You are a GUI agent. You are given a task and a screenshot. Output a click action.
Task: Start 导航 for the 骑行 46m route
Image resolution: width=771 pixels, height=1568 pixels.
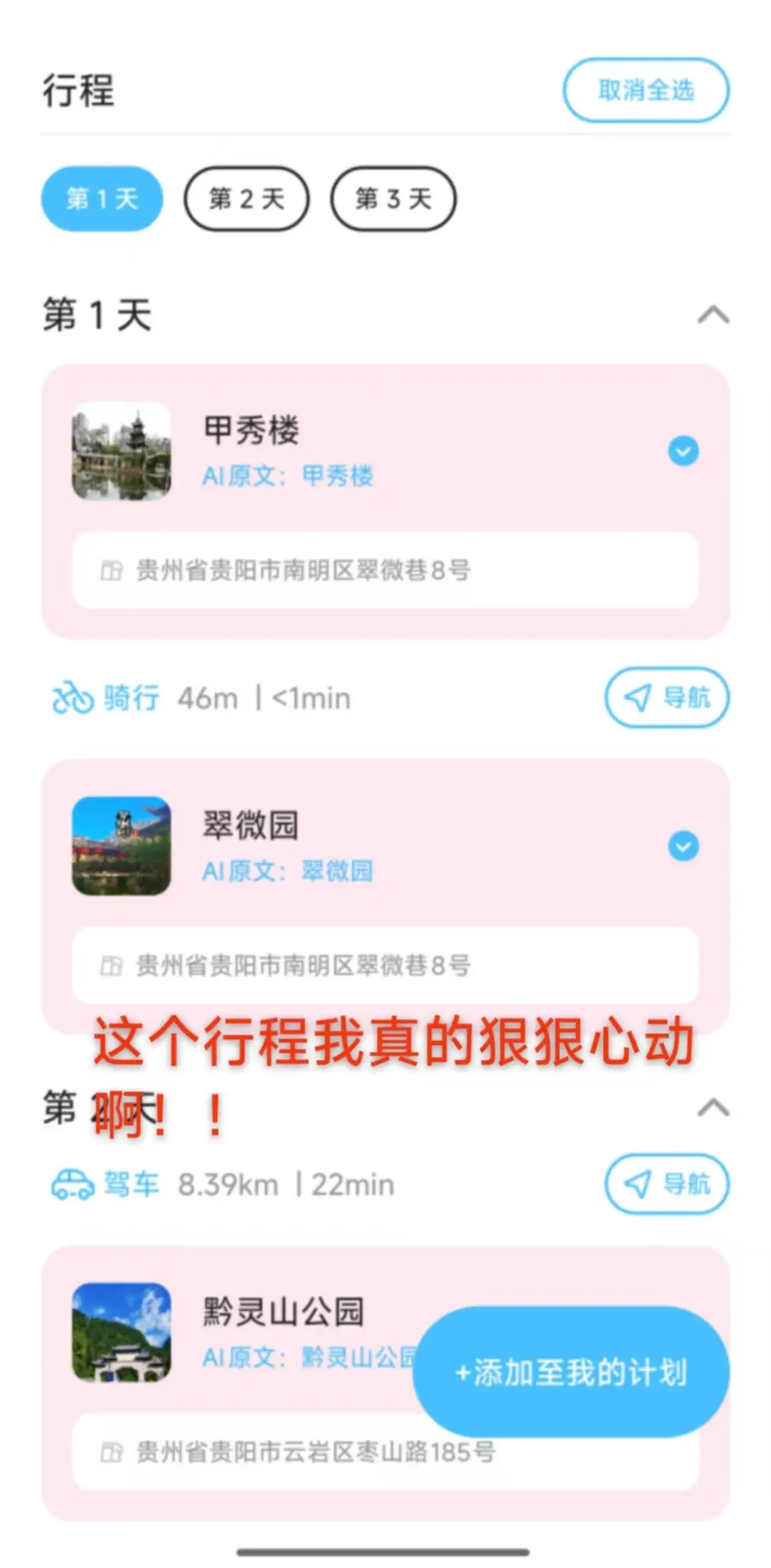(666, 698)
